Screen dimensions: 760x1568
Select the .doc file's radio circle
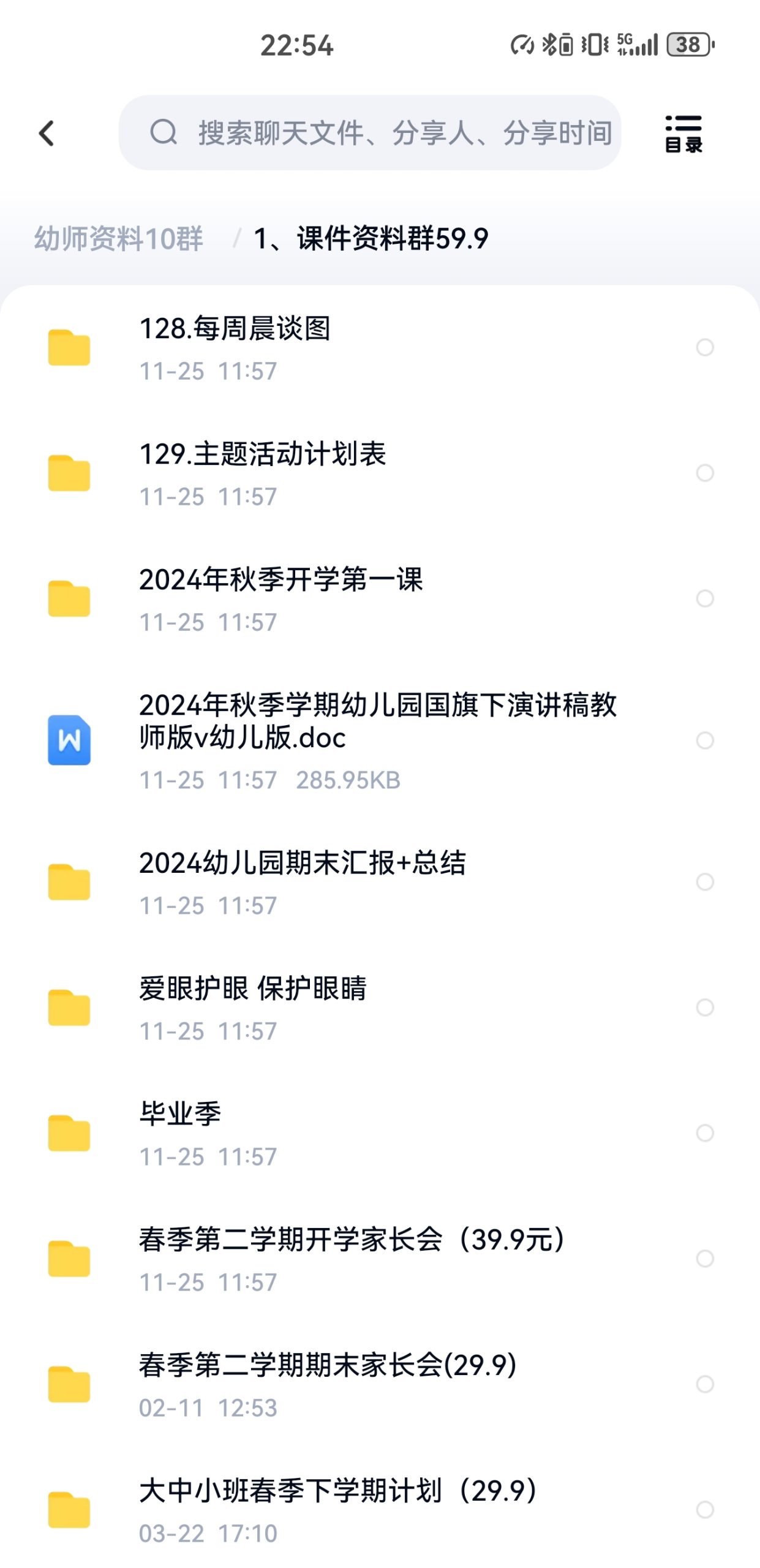705,741
